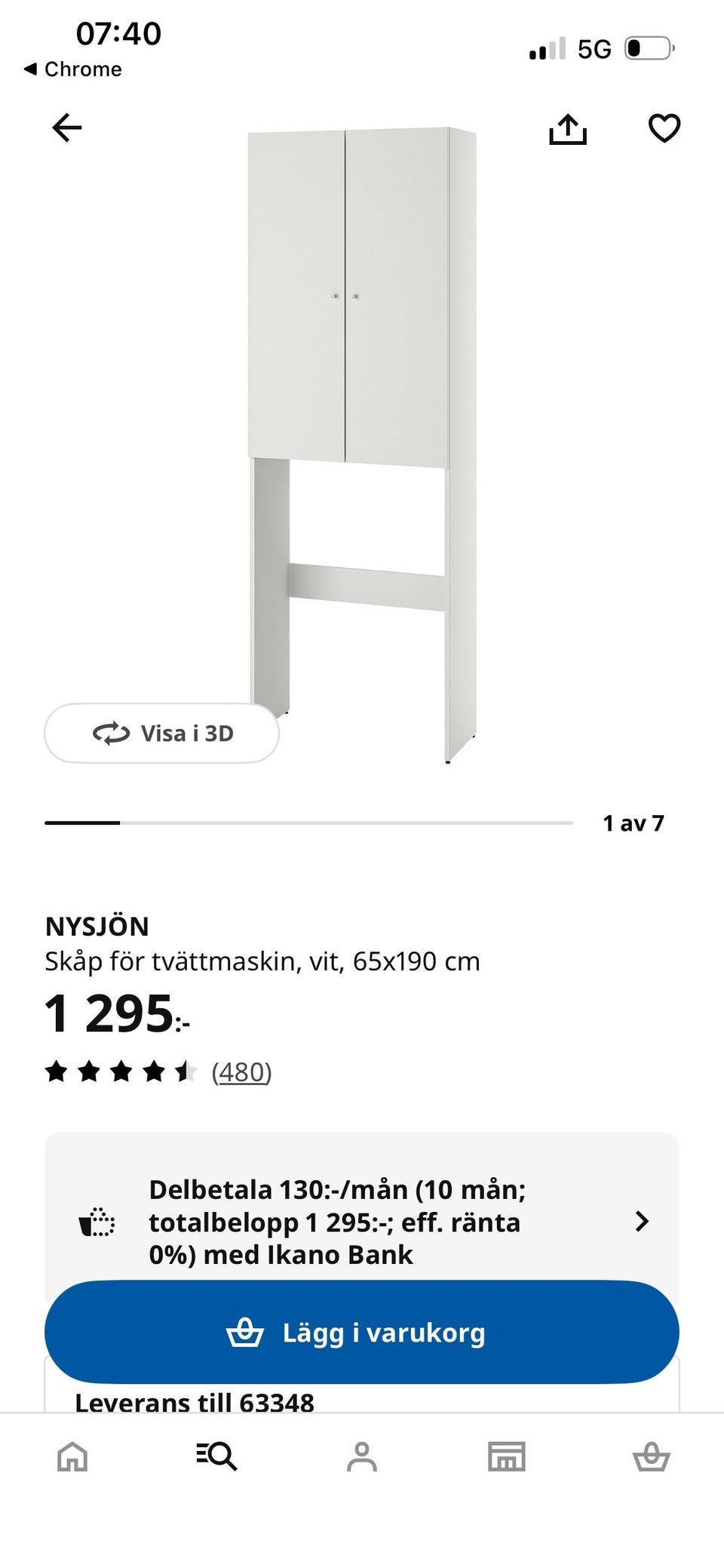
Task: Add NYSJÖN to favorites with heart
Action: point(664,128)
